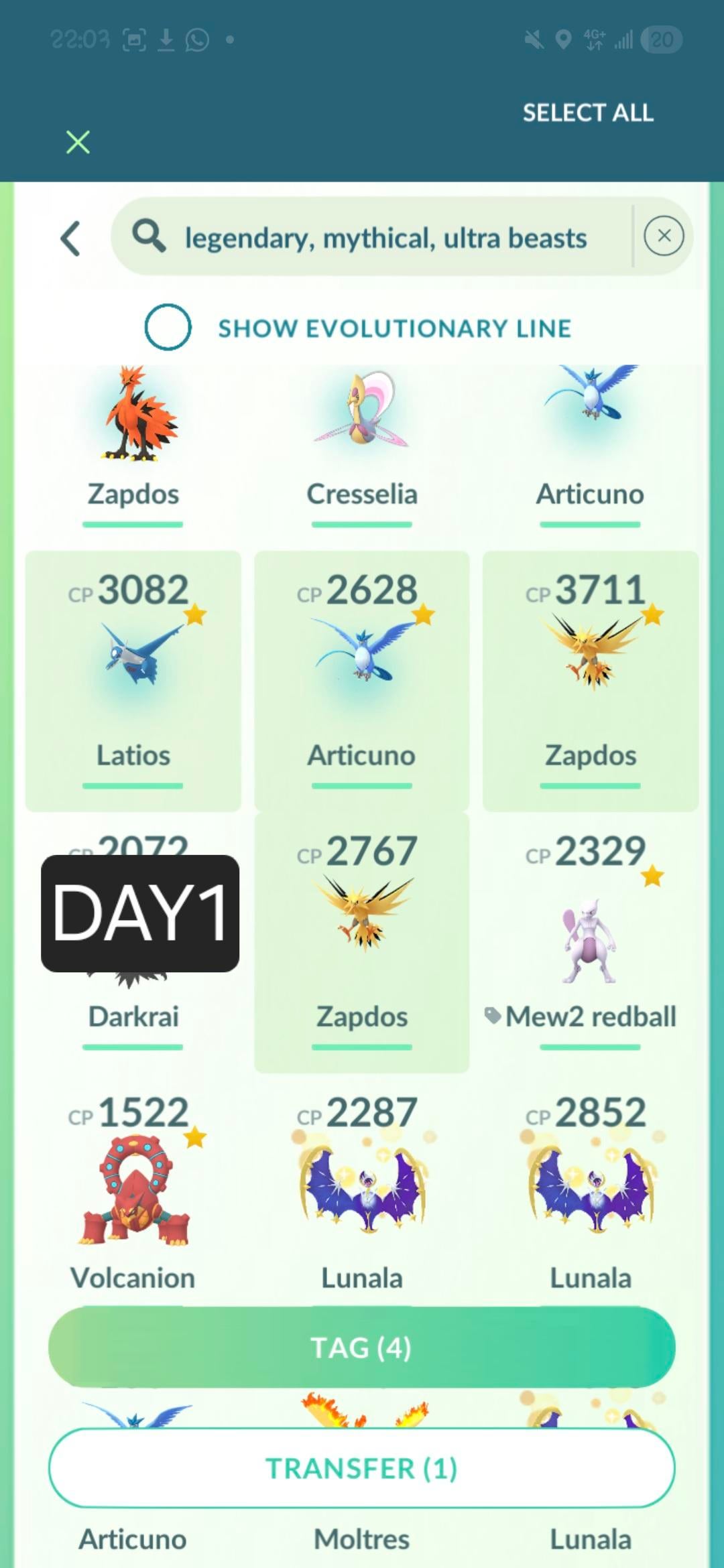Select Lunala with CP 2852

point(590,1193)
